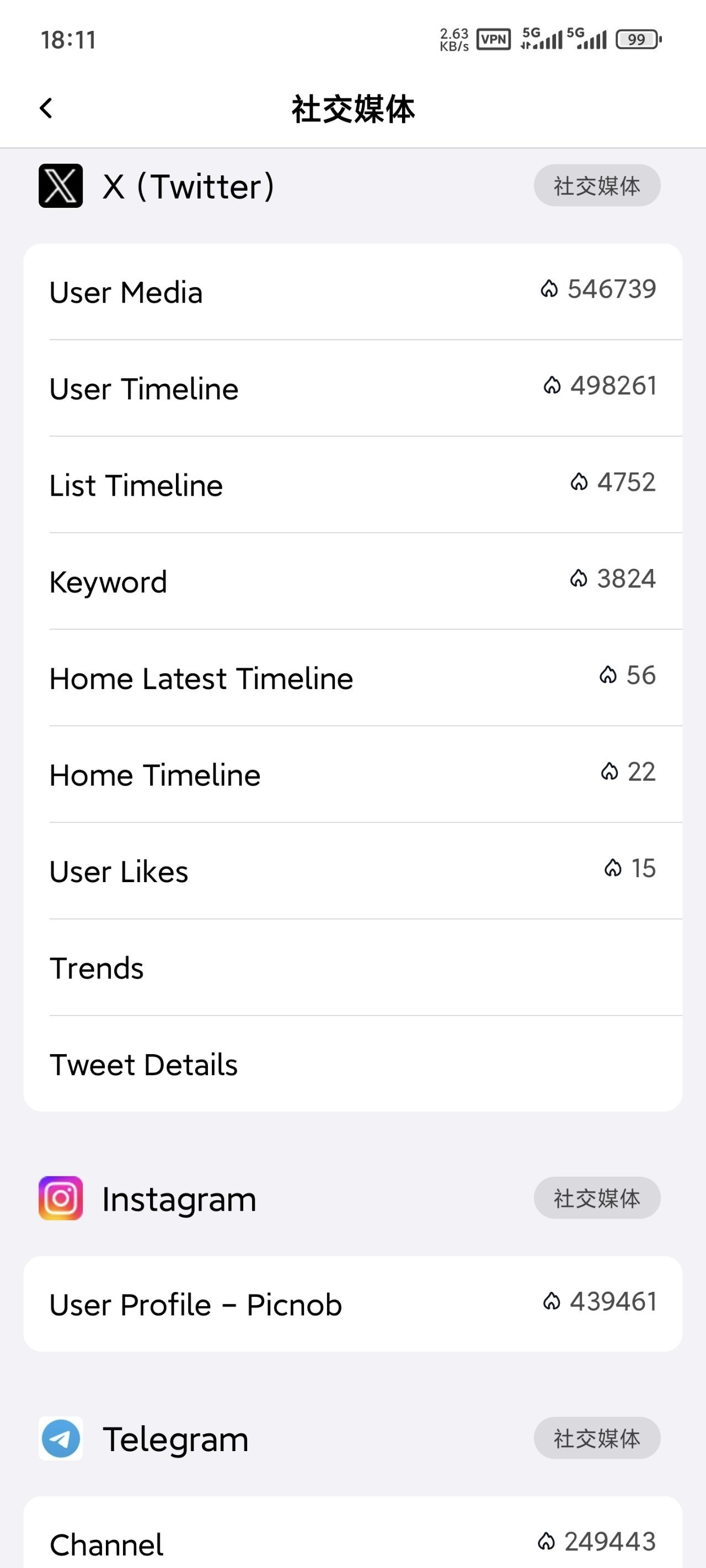The image size is (706, 1568).
Task: Open the Keyword route
Action: click(352, 581)
